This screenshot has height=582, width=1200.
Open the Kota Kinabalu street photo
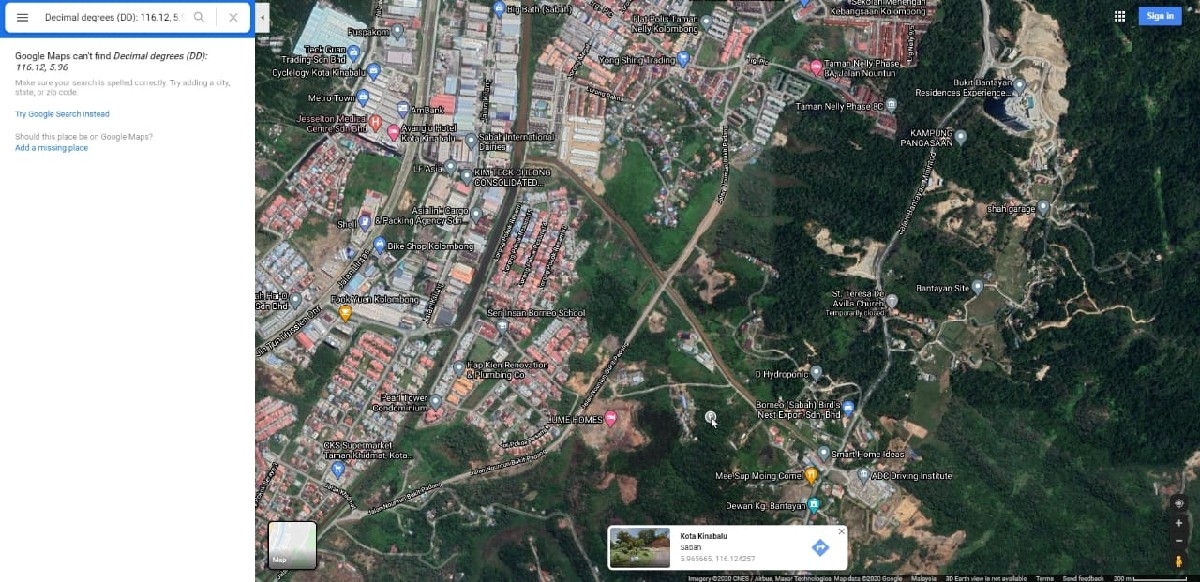pyautogui.click(x=640, y=548)
